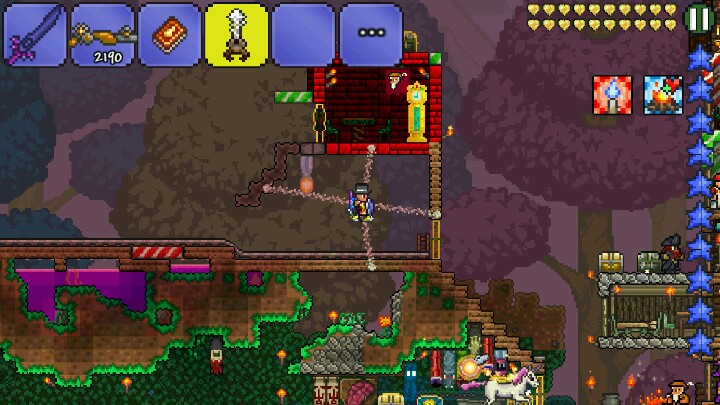
Task: Tap the water candle buff icon
Action: 609,92
